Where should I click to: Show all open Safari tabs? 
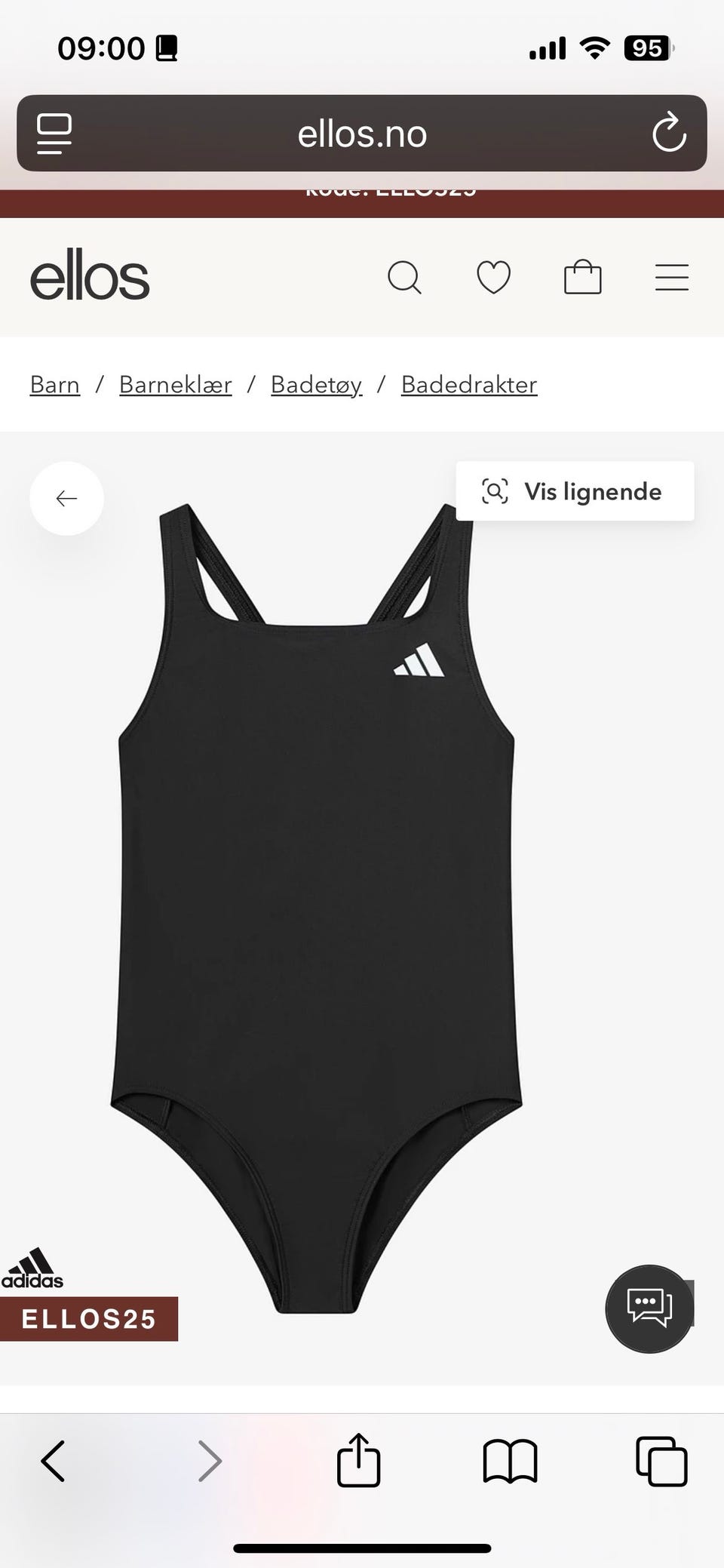click(x=661, y=1461)
